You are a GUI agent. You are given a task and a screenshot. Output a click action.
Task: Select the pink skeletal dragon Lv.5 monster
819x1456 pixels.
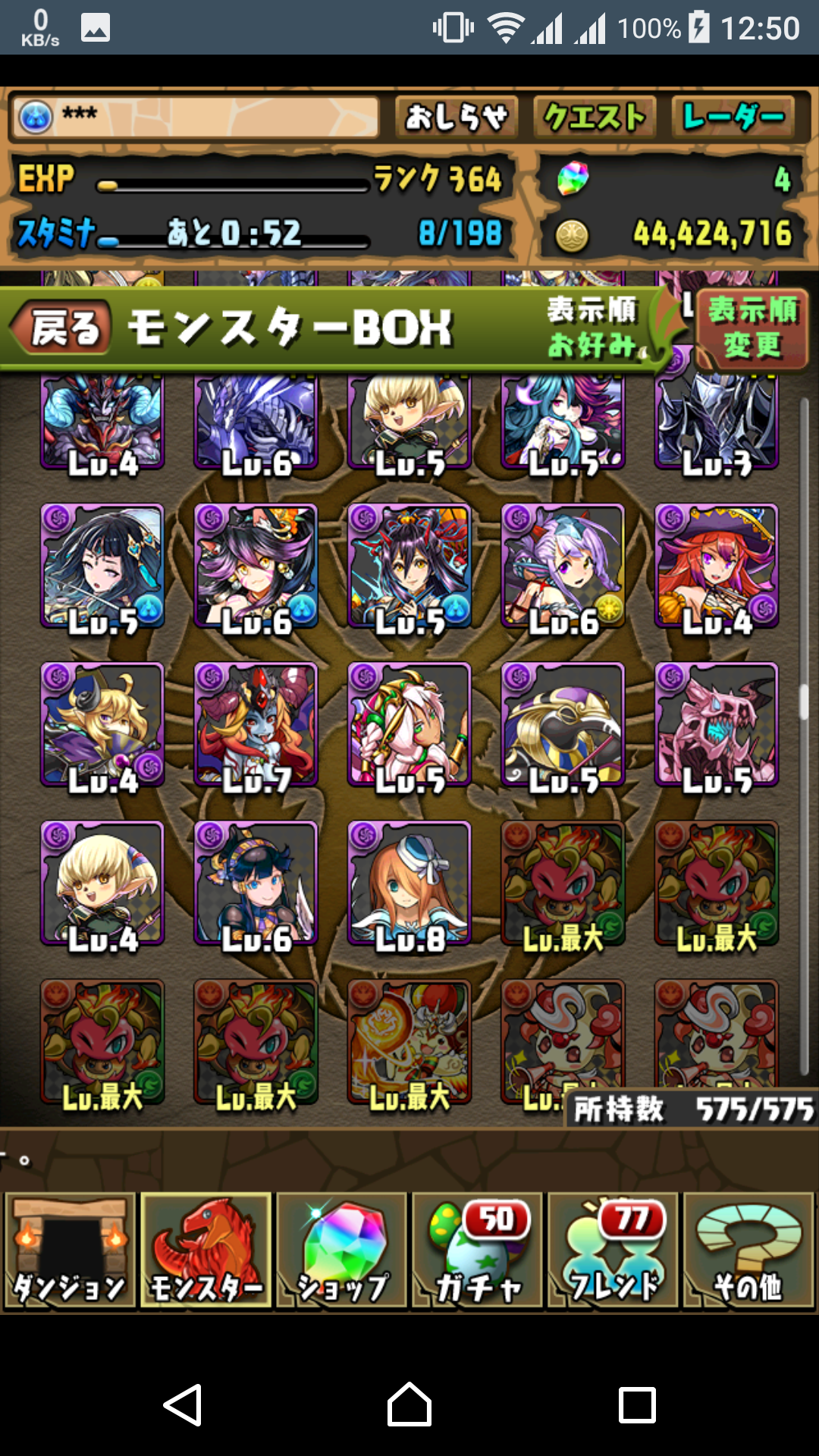717,725
